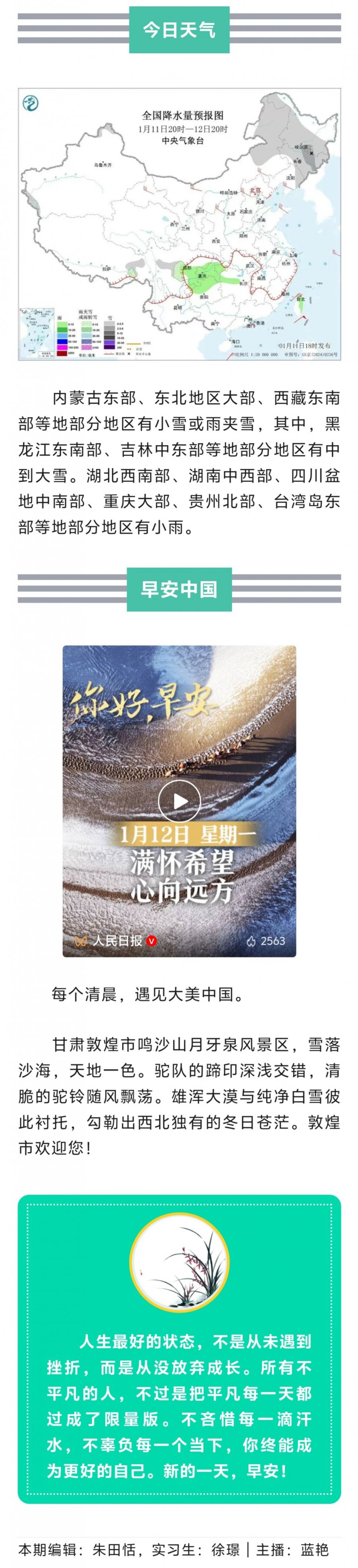The image size is (358, 1568).
Task: Open the 全国降水量预报图 weather map image
Action: [179, 224]
